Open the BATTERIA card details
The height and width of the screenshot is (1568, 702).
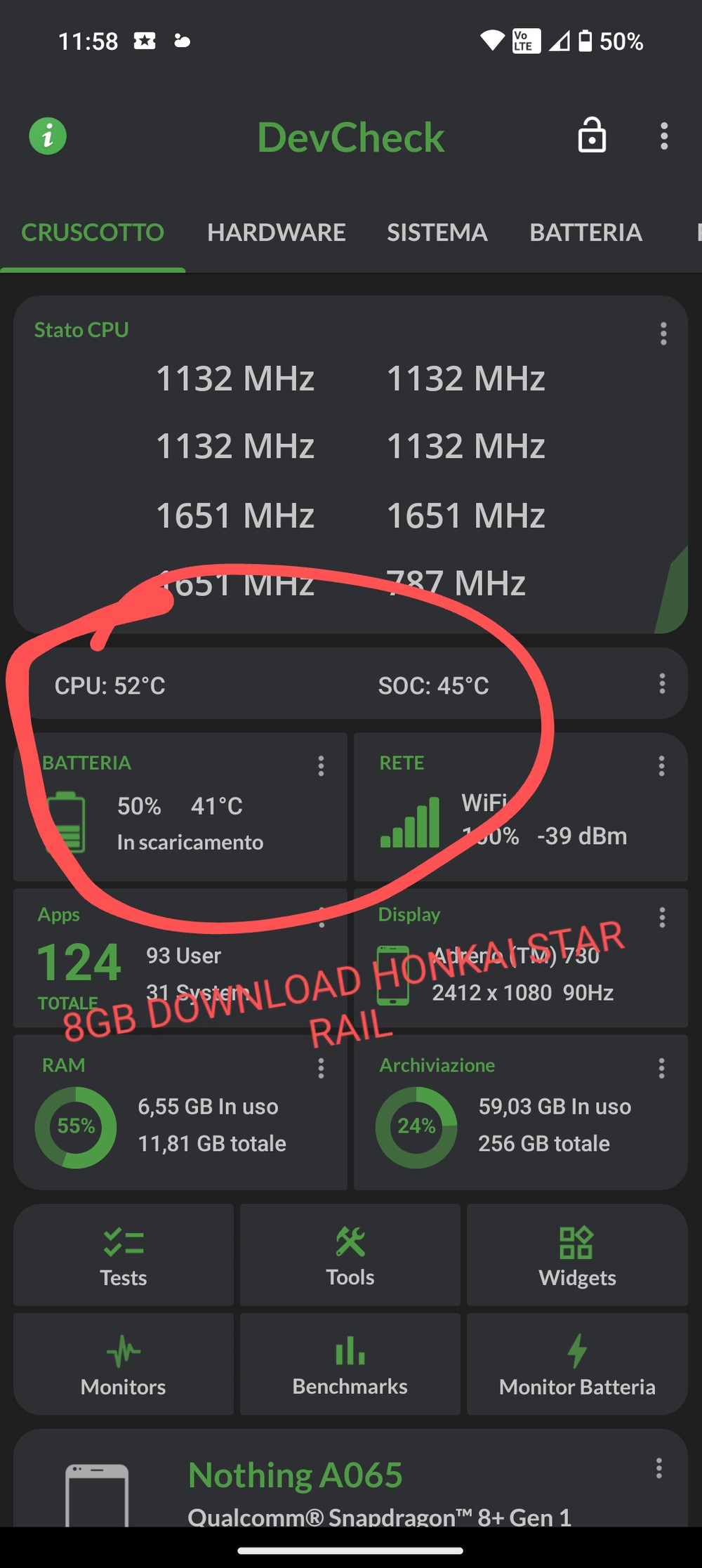coord(180,807)
